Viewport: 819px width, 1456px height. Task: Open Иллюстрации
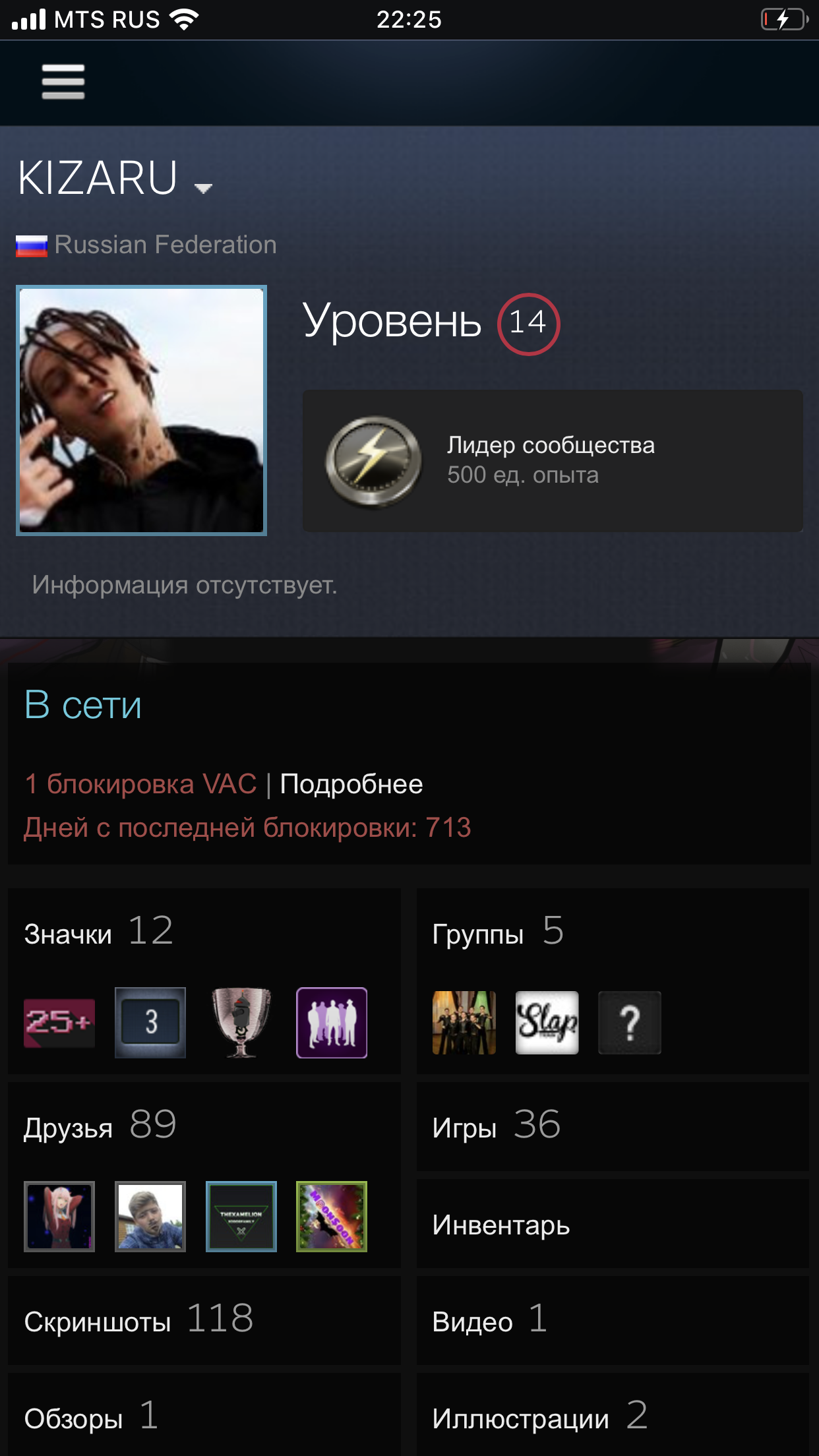point(613,1415)
